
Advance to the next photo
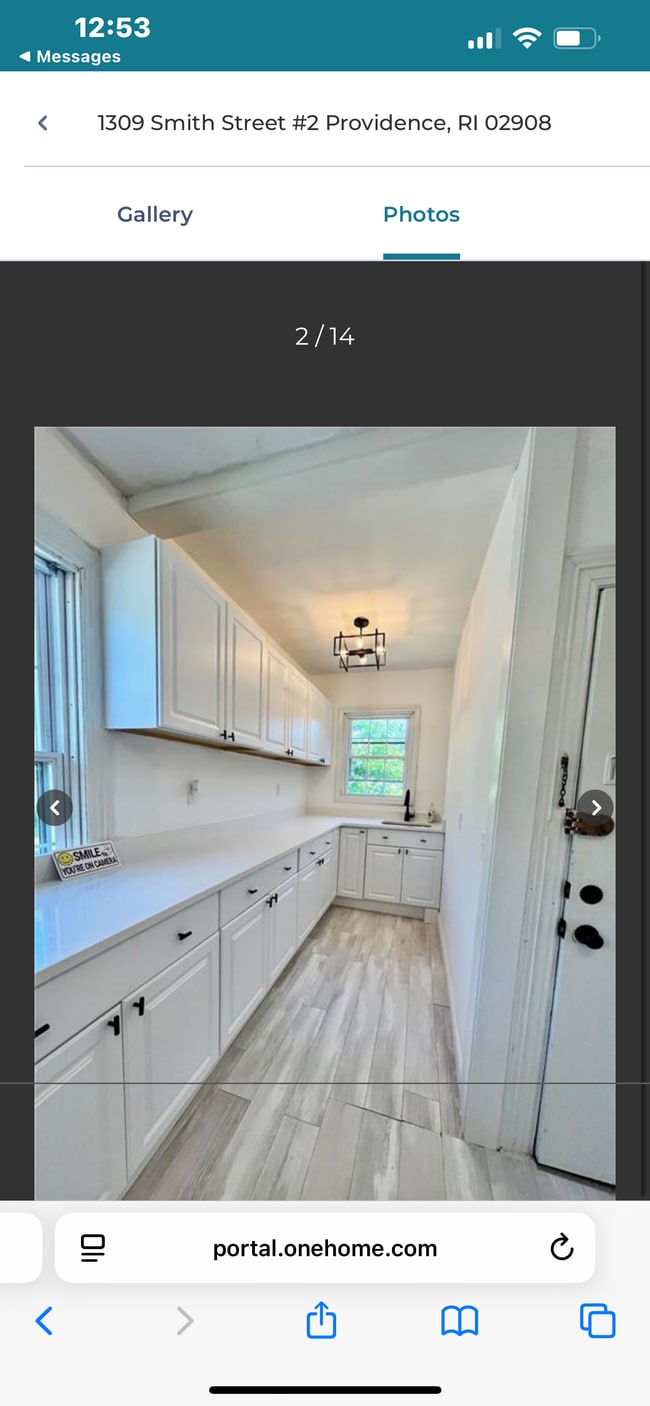pos(595,807)
